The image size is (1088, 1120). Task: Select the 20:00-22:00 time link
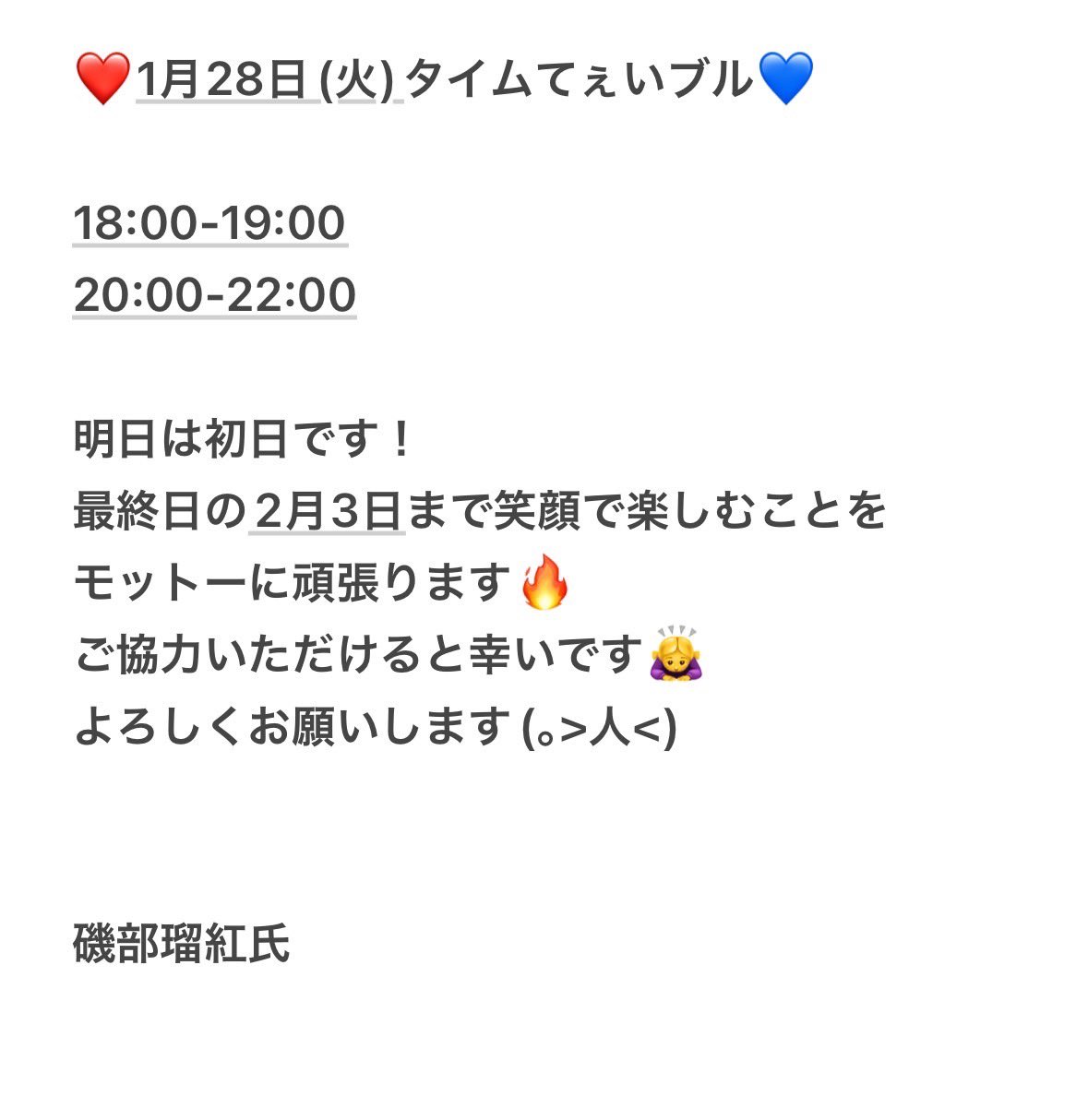214,295
